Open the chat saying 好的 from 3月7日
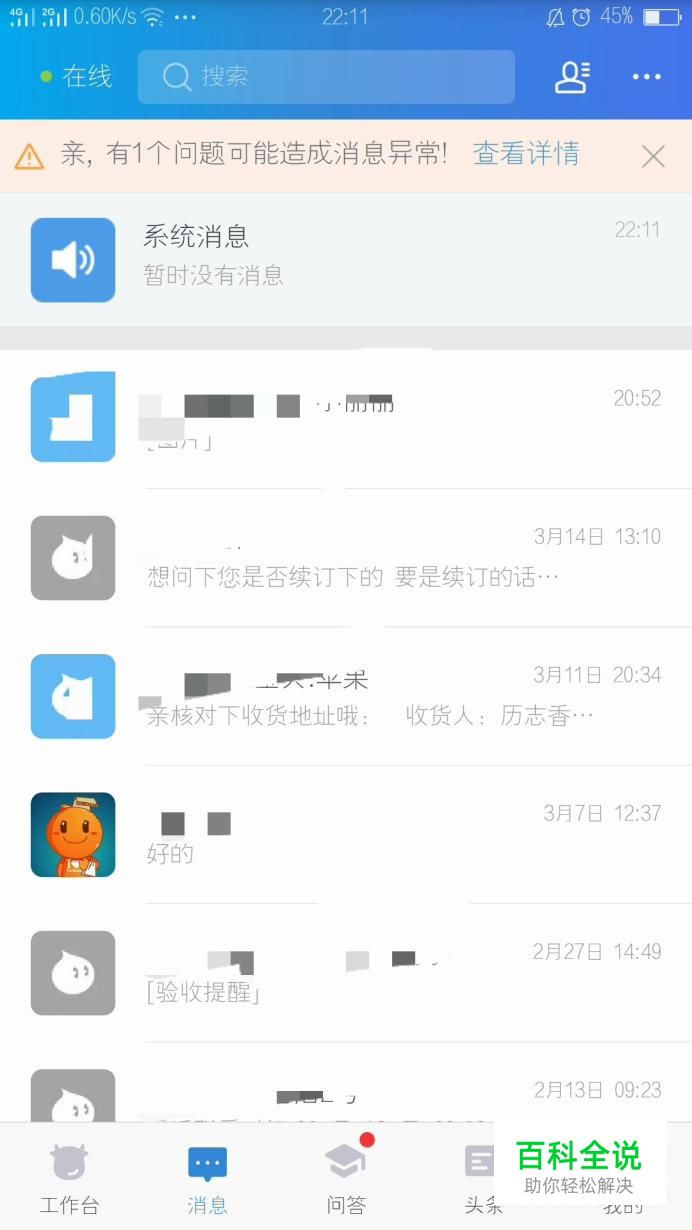 tap(346, 834)
